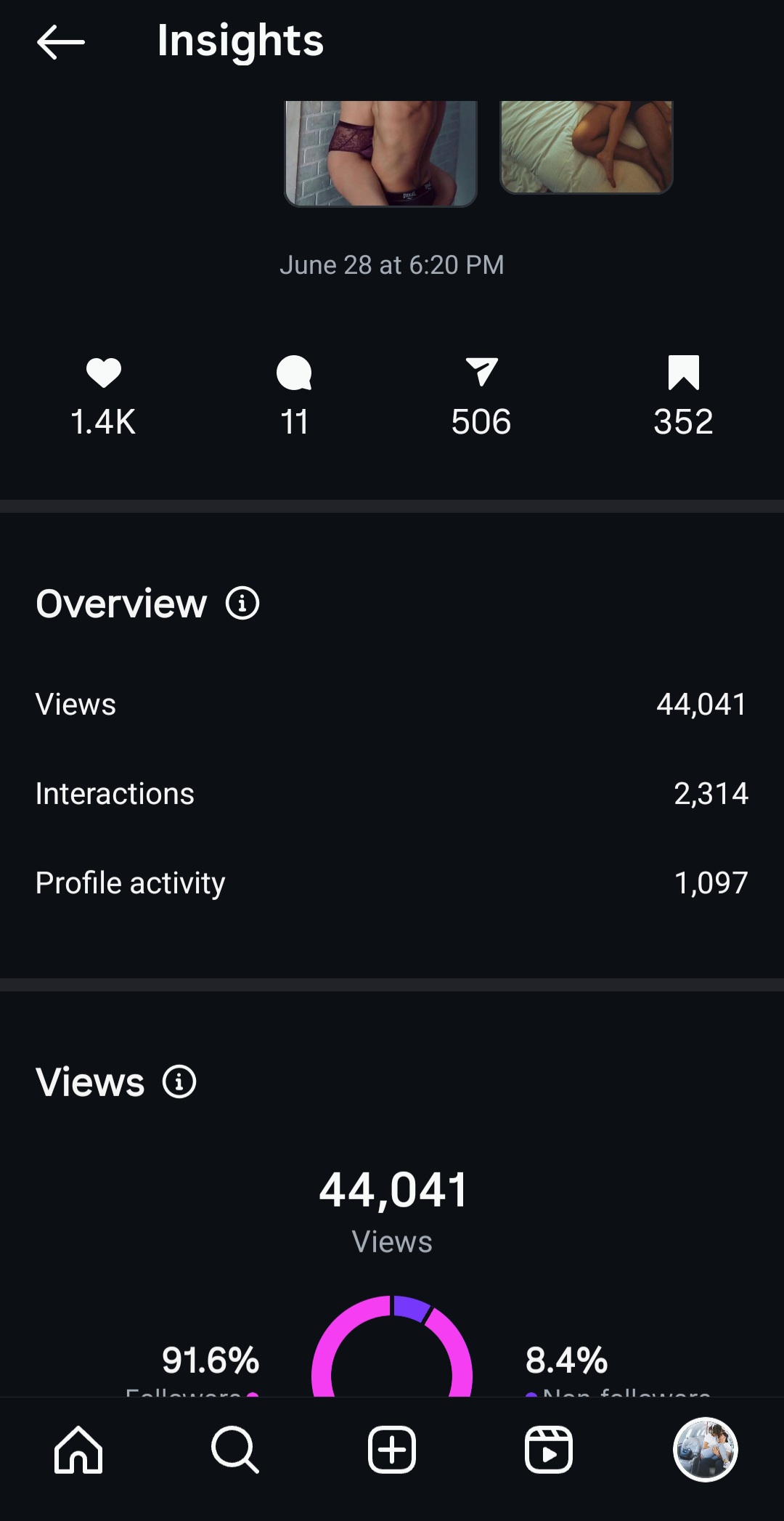Viewport: 784px width, 1521px height.
Task: Open the Search and explore tab
Action: tap(235, 1450)
